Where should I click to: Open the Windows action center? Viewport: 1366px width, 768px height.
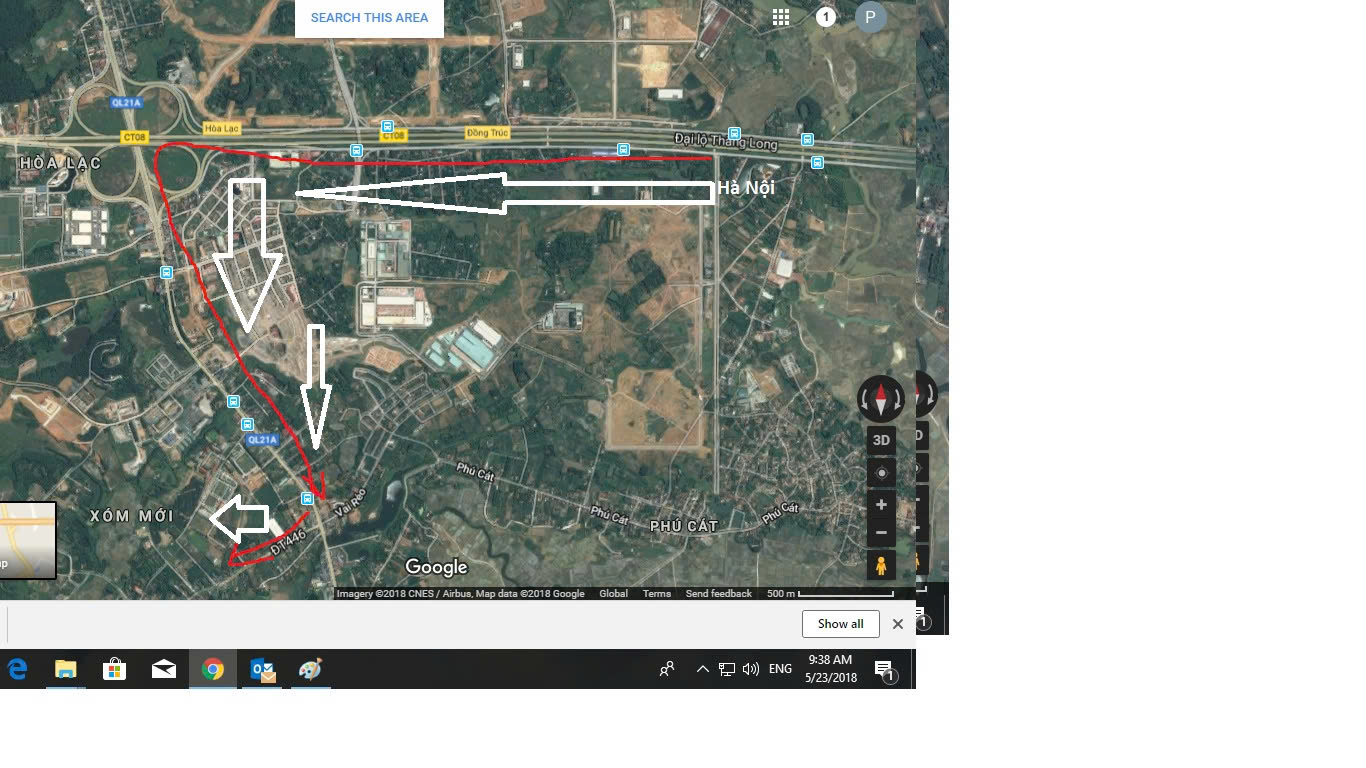(x=884, y=669)
